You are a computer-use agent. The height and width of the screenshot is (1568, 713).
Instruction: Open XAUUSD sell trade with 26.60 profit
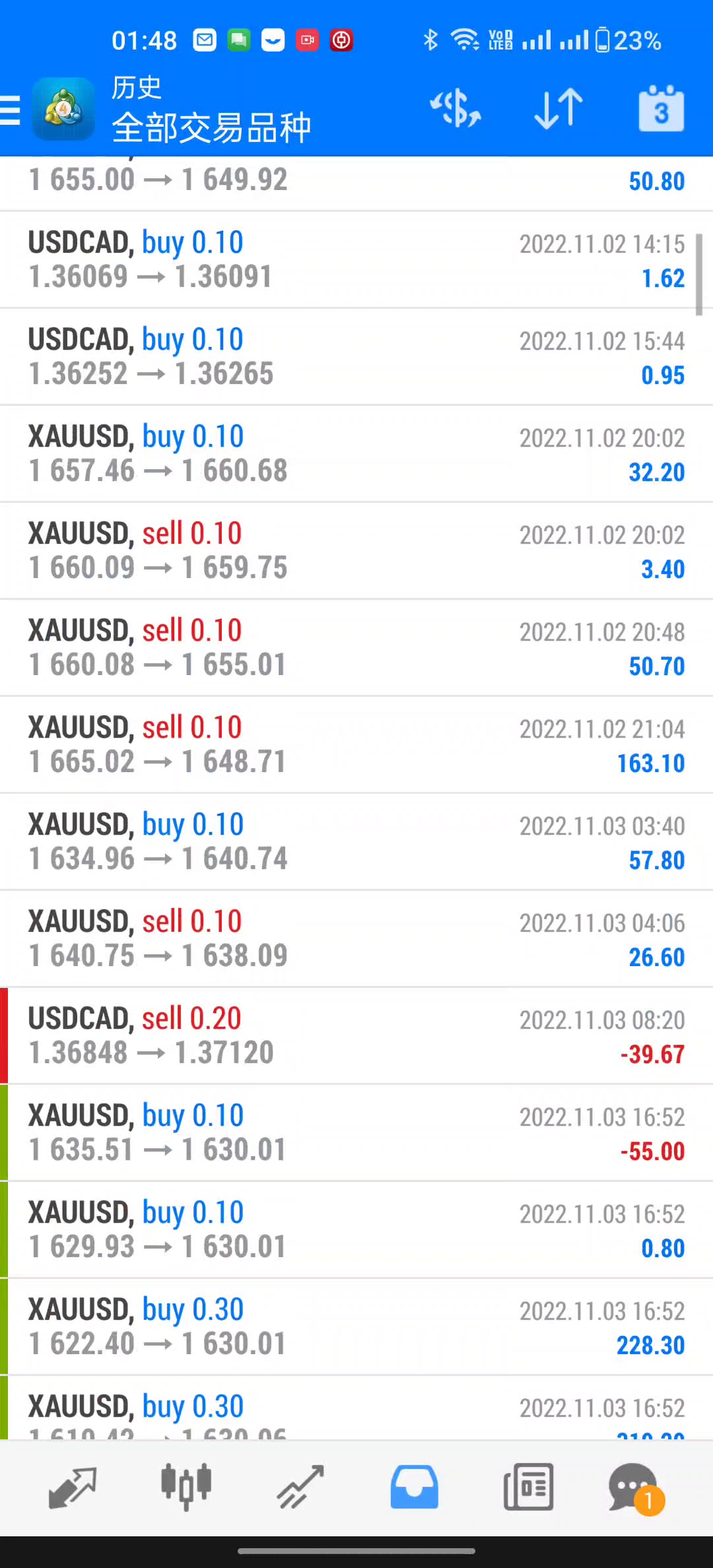pyautogui.click(x=356, y=939)
